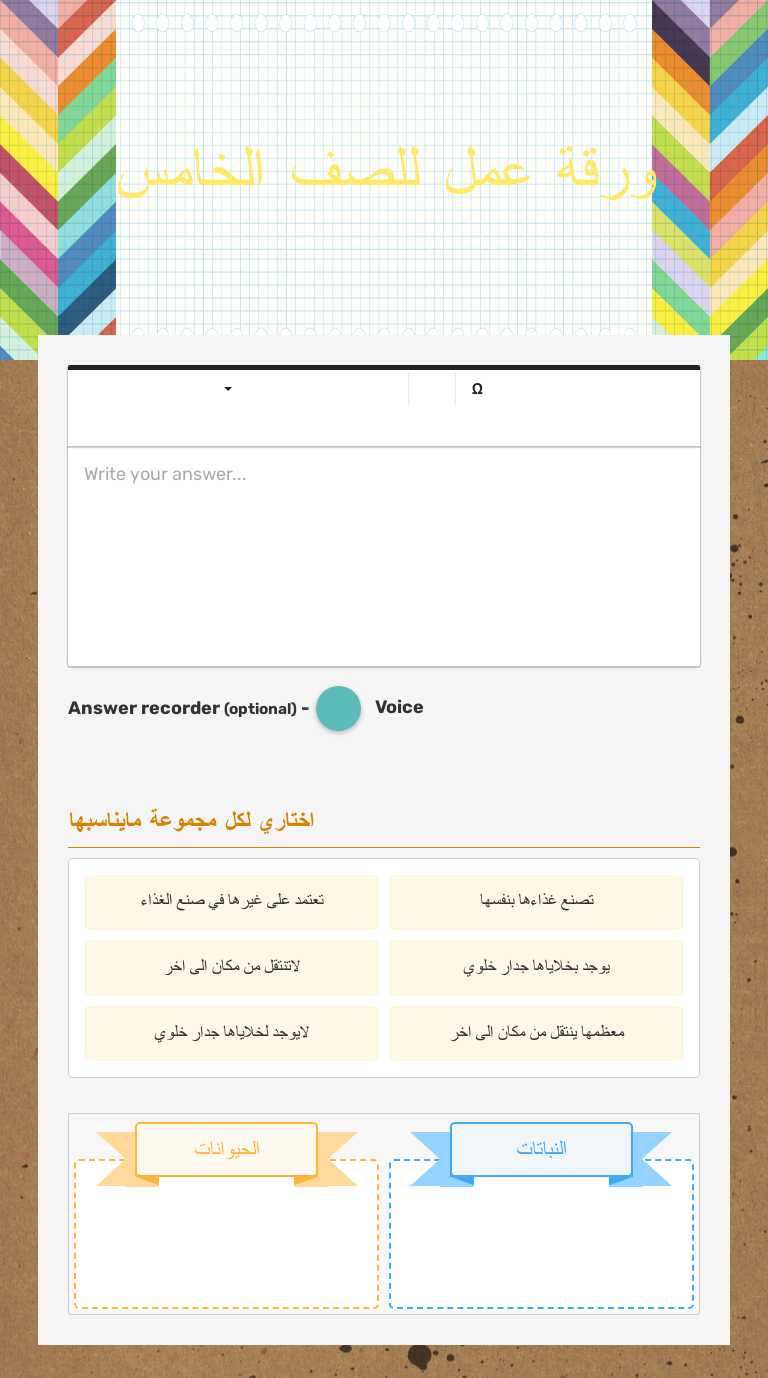Viewport: 768px width, 1378px height.
Task: Select the option 'لاتنتقل من مكان الى اخر'
Action: coord(231,967)
